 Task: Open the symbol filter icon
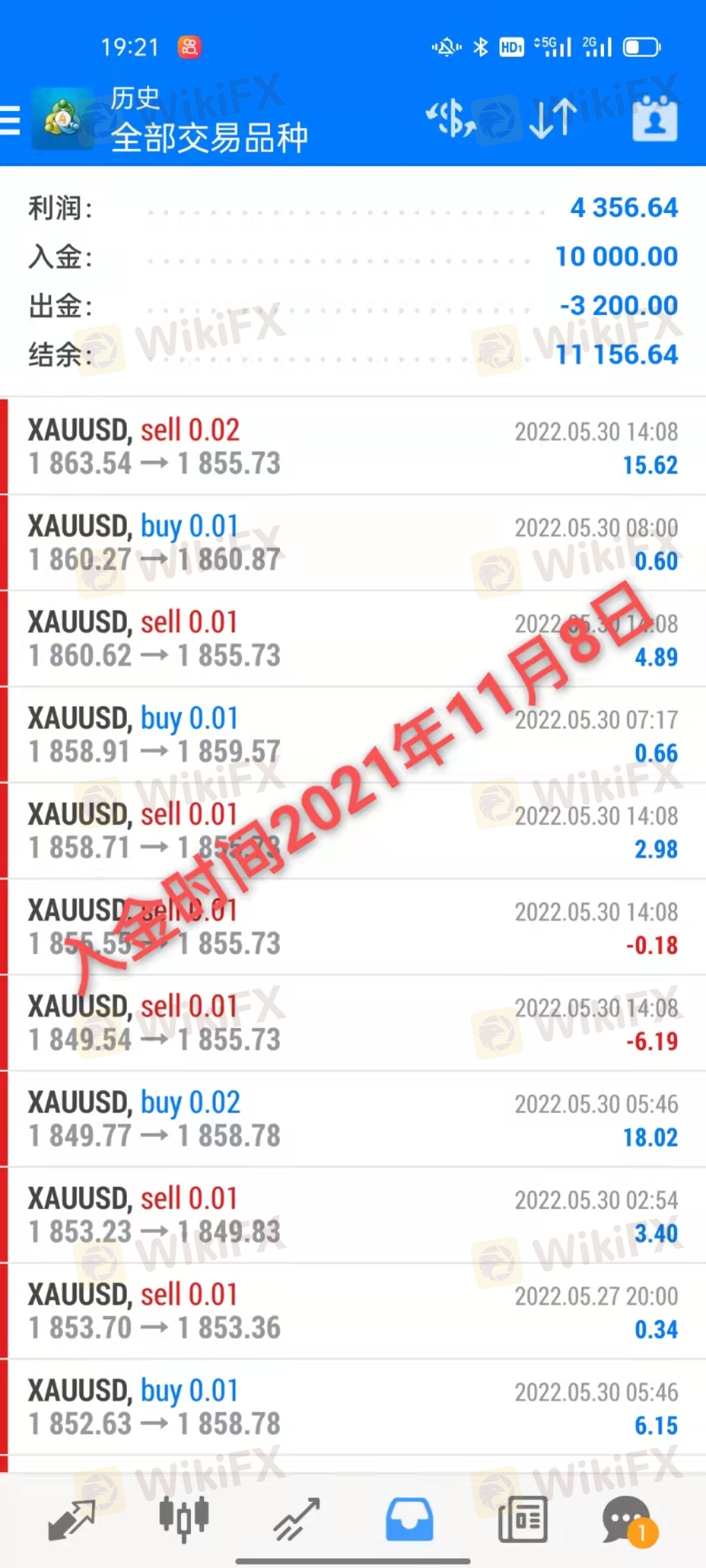pos(451,120)
